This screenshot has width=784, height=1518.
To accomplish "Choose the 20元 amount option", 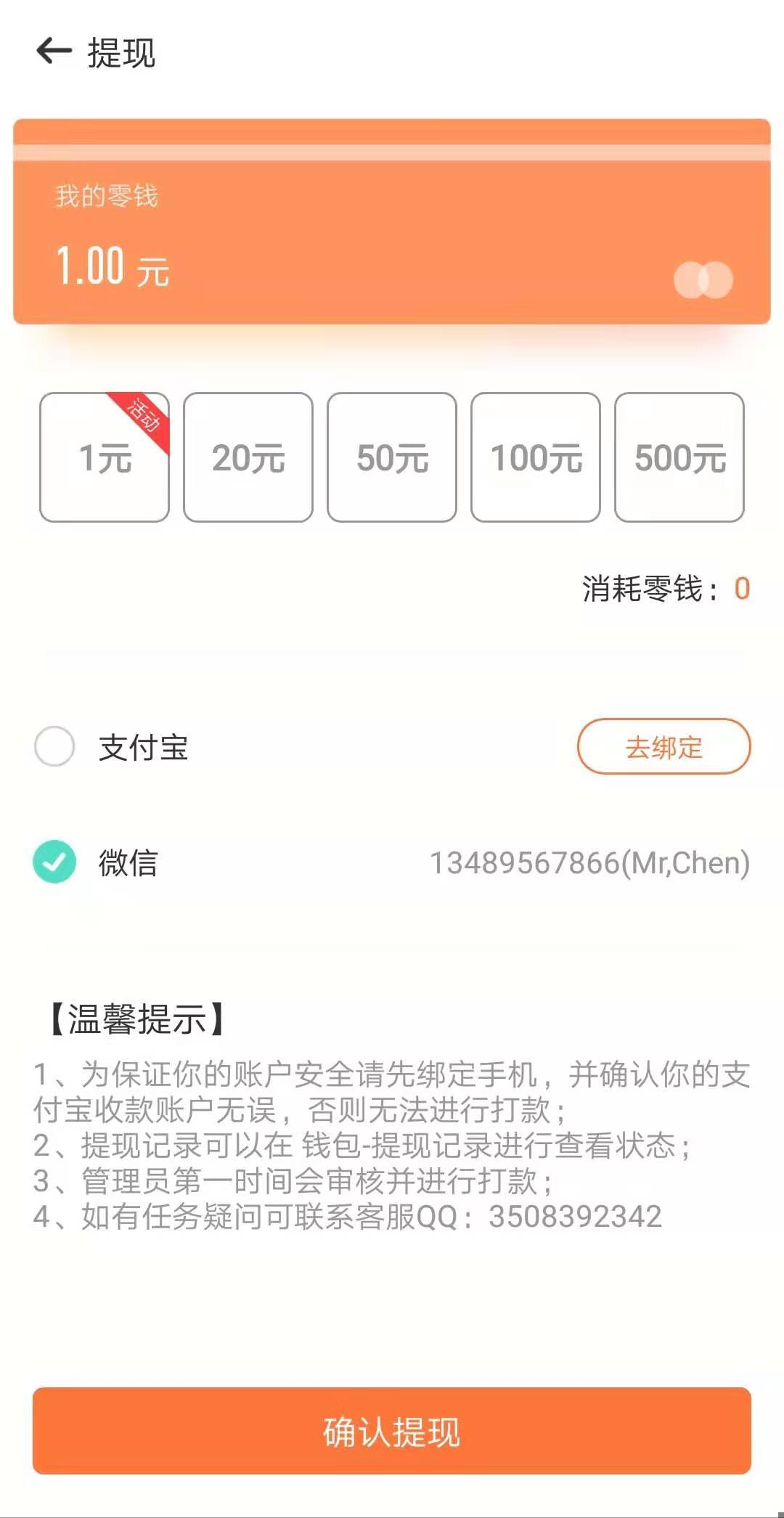I will tap(248, 457).
